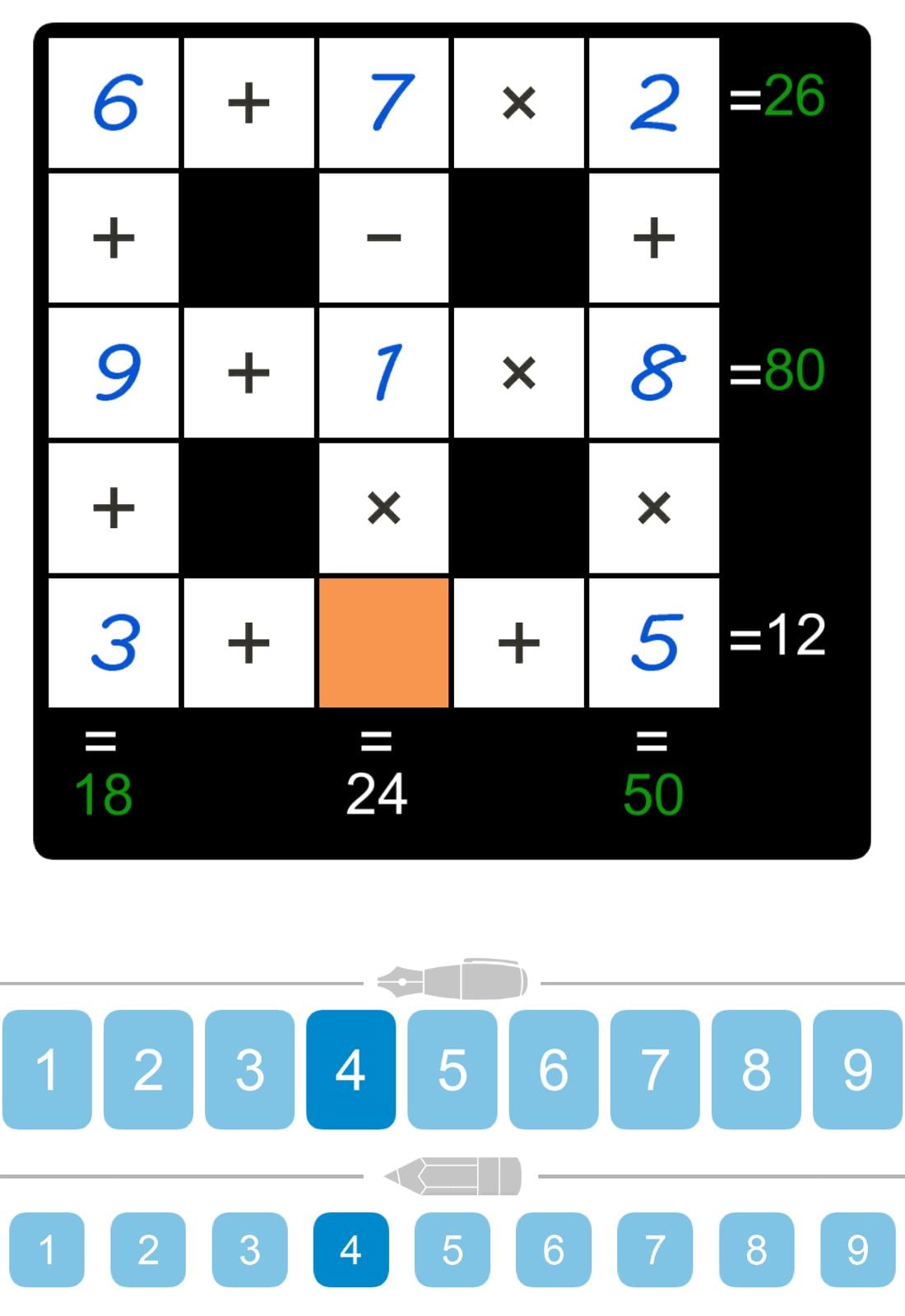
Task: Enter 6 with the pen row
Action: 553,1069
